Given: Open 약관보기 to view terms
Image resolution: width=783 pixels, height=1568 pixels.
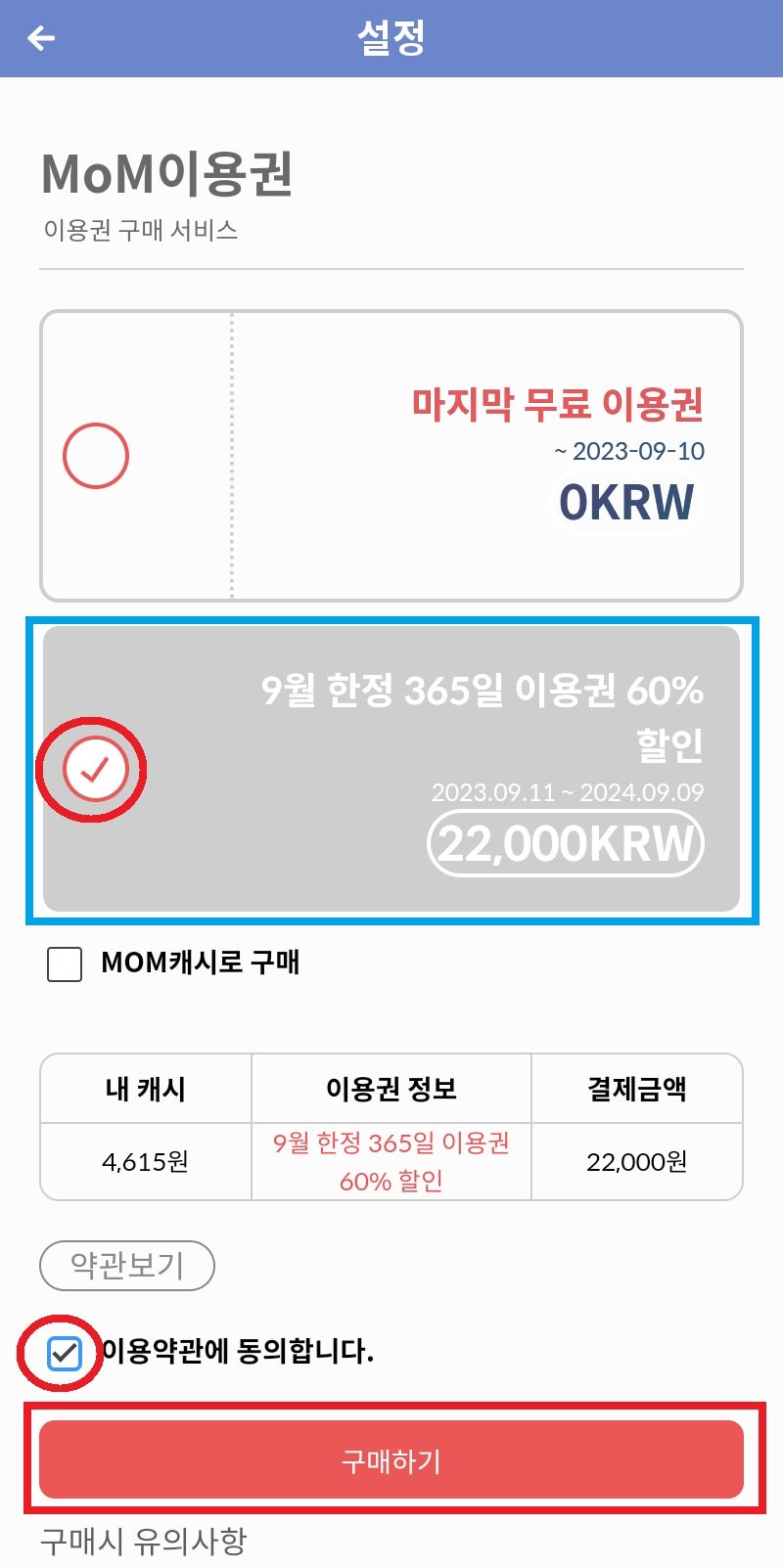Looking at the screenshot, I should coord(127,1266).
